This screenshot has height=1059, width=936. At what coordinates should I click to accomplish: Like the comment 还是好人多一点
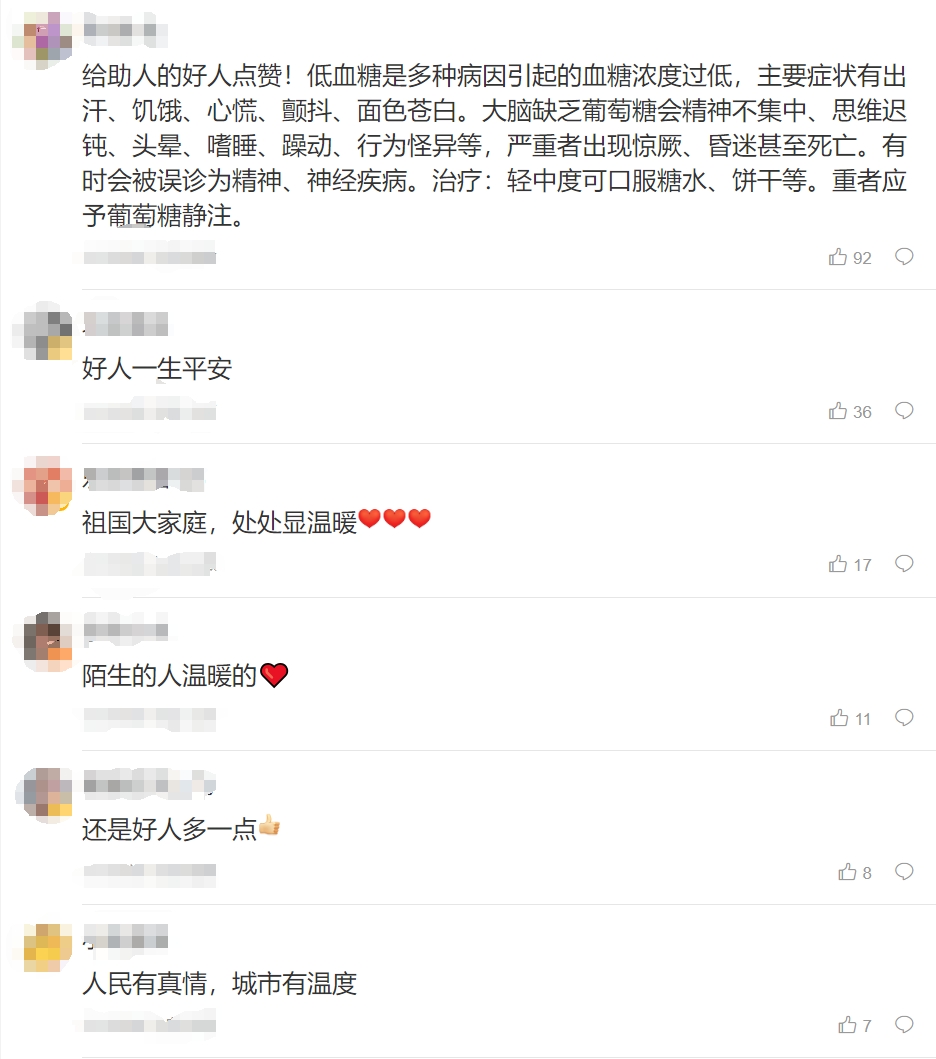847,872
